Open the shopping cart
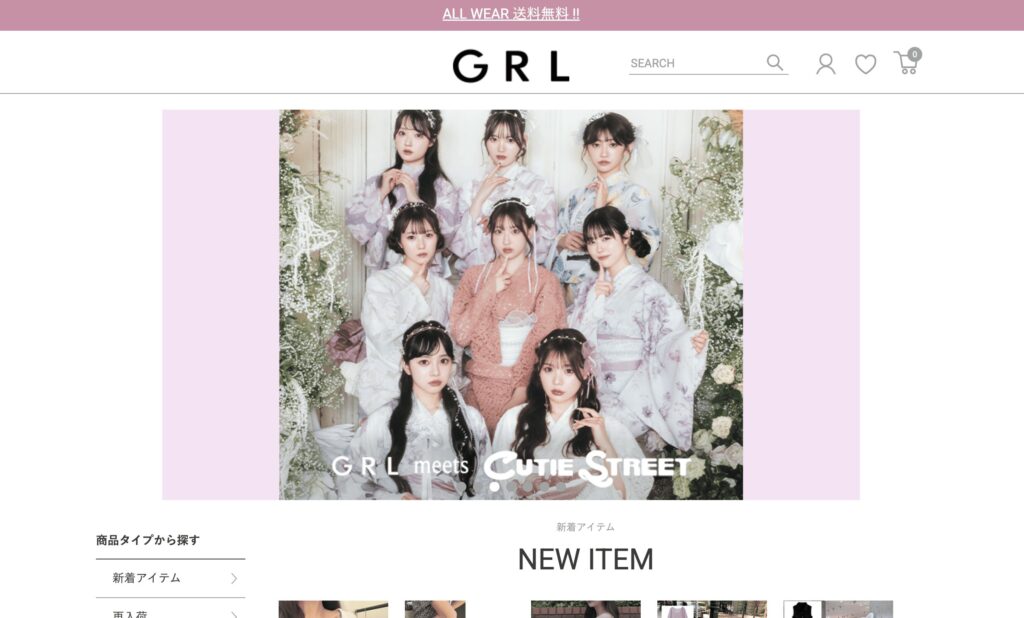This screenshot has width=1024, height=618. pos(906,63)
